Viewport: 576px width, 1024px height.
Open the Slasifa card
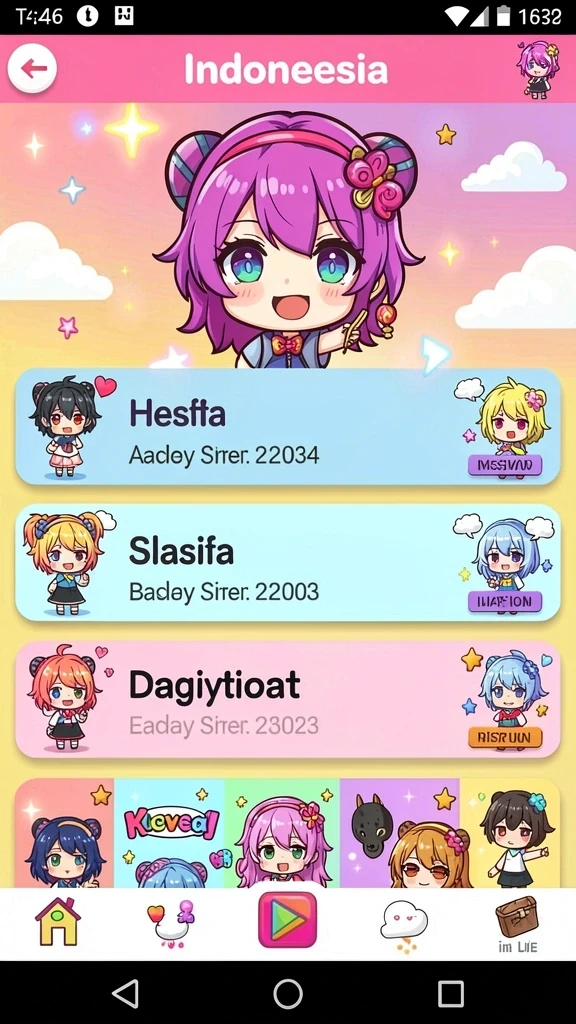[x=288, y=562]
